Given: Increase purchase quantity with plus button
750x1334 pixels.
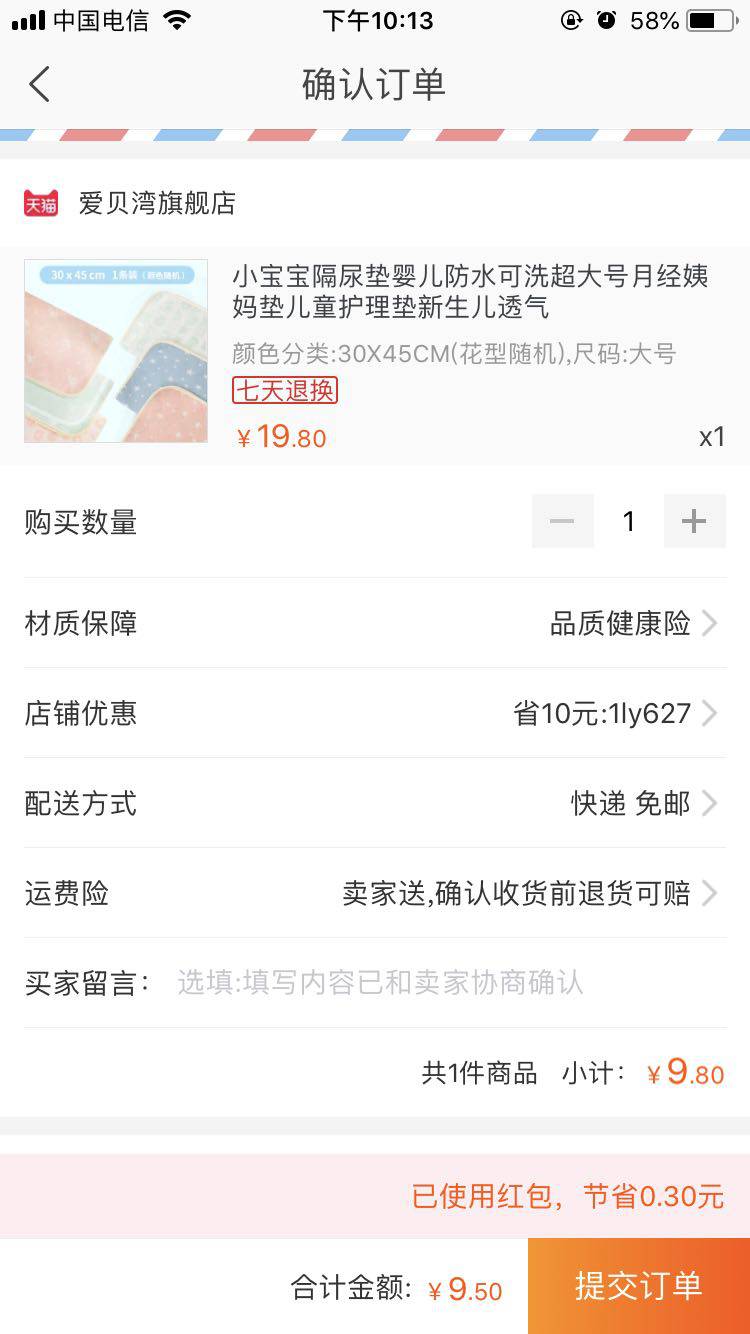Looking at the screenshot, I should pyautogui.click(x=694, y=521).
